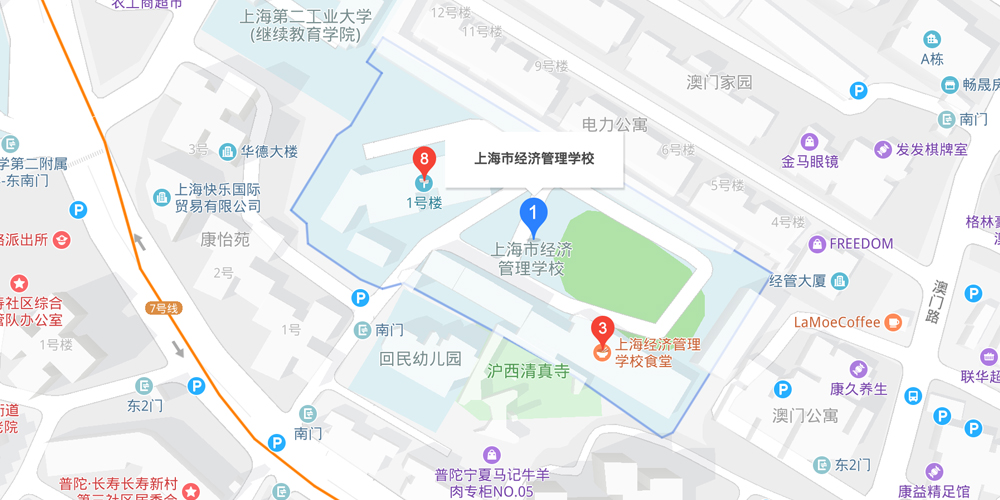Select the 发发棋牌室 place icon

(882, 150)
